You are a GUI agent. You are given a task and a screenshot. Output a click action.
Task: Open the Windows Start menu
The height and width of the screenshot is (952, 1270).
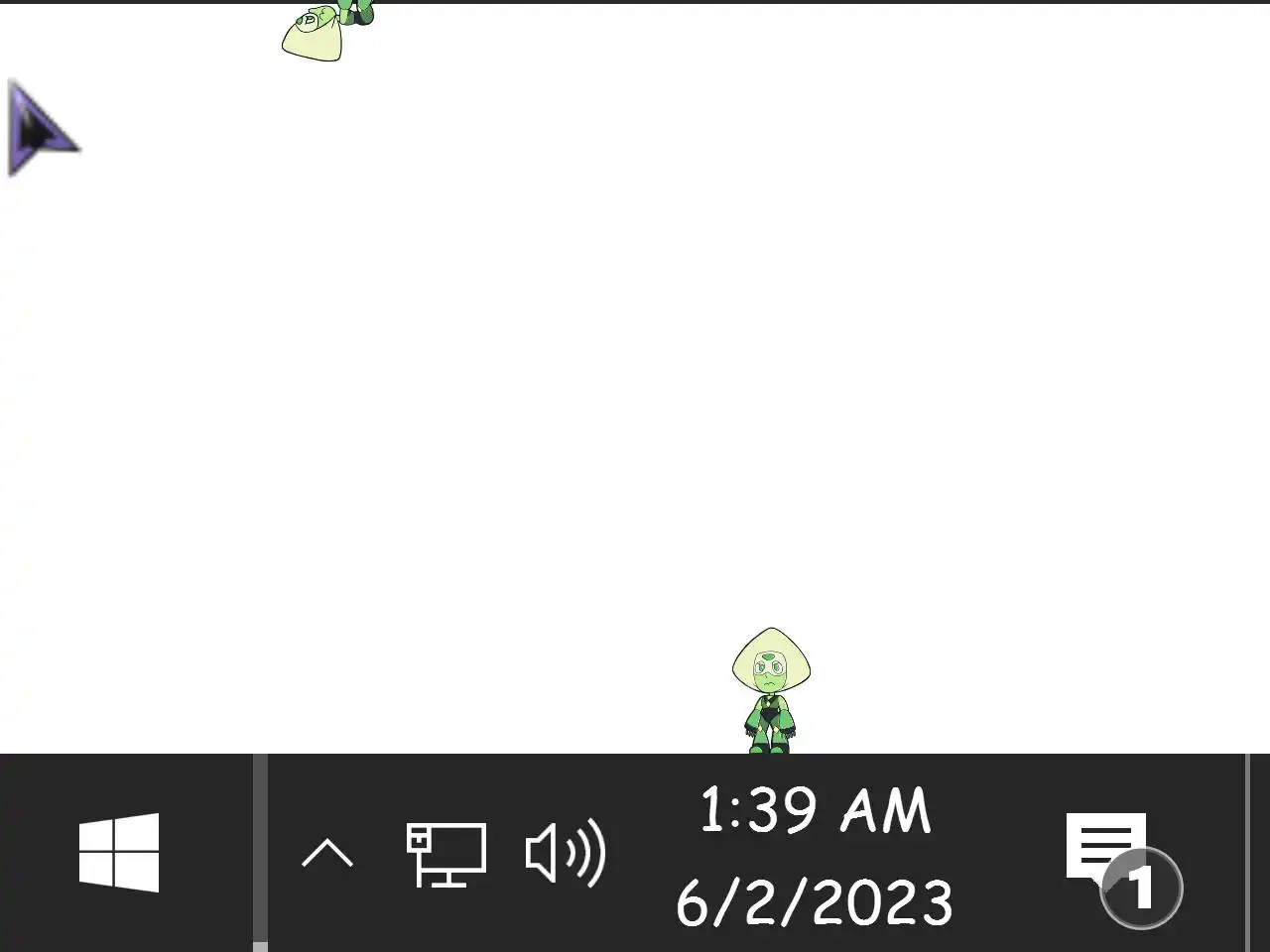(x=119, y=853)
